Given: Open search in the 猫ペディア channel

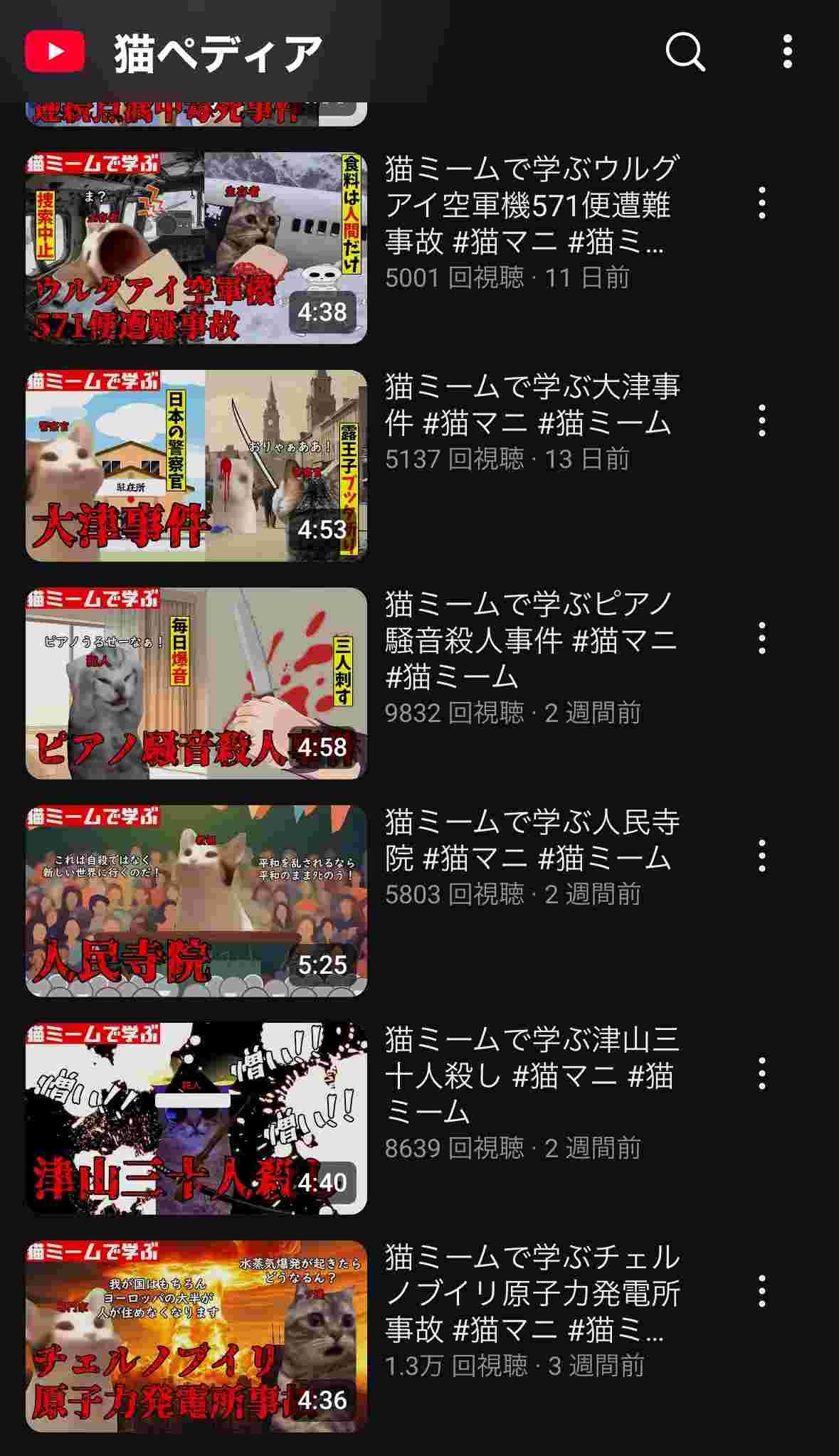Looking at the screenshot, I should (685, 51).
